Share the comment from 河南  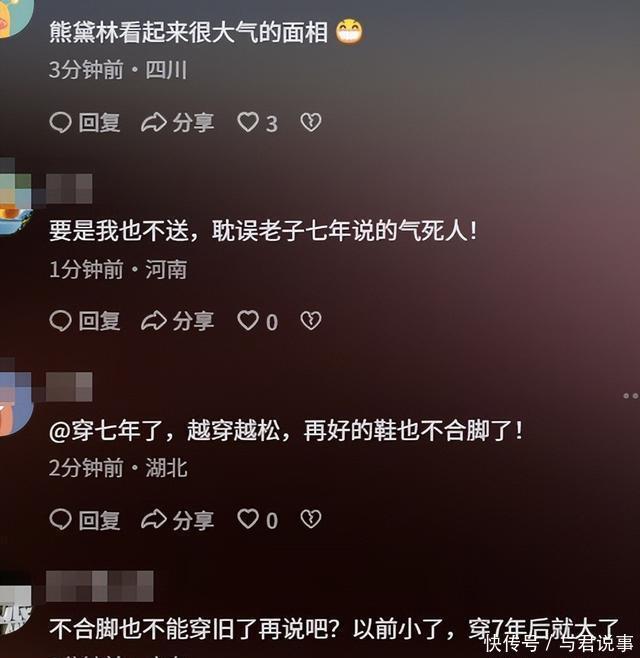178,321
